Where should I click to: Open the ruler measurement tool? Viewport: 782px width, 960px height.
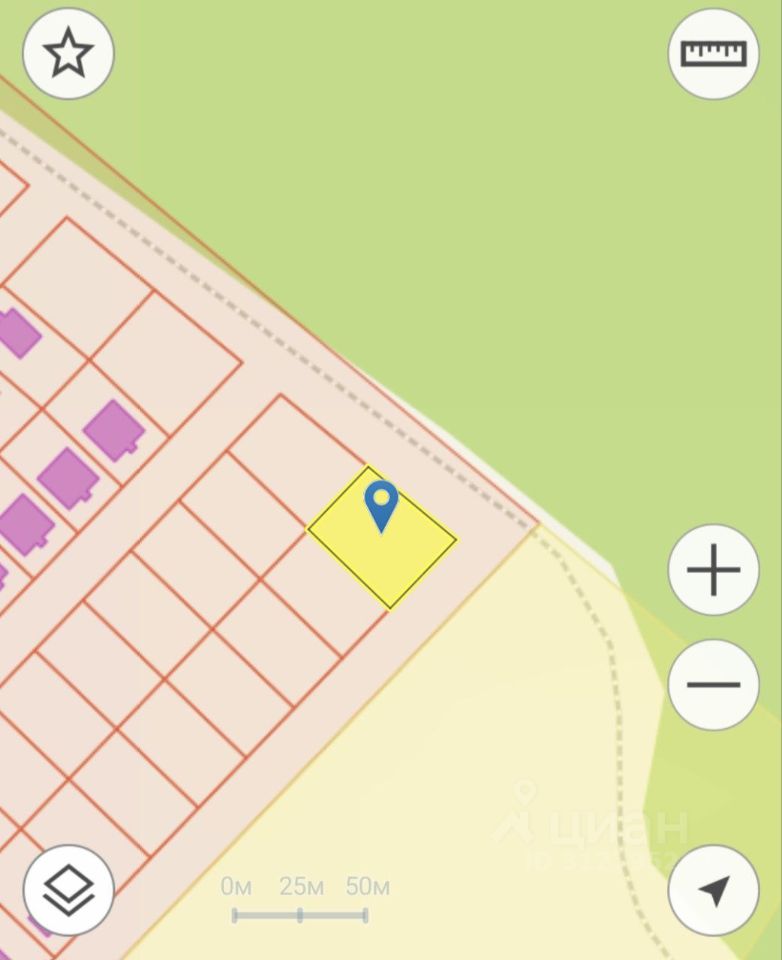[713, 54]
